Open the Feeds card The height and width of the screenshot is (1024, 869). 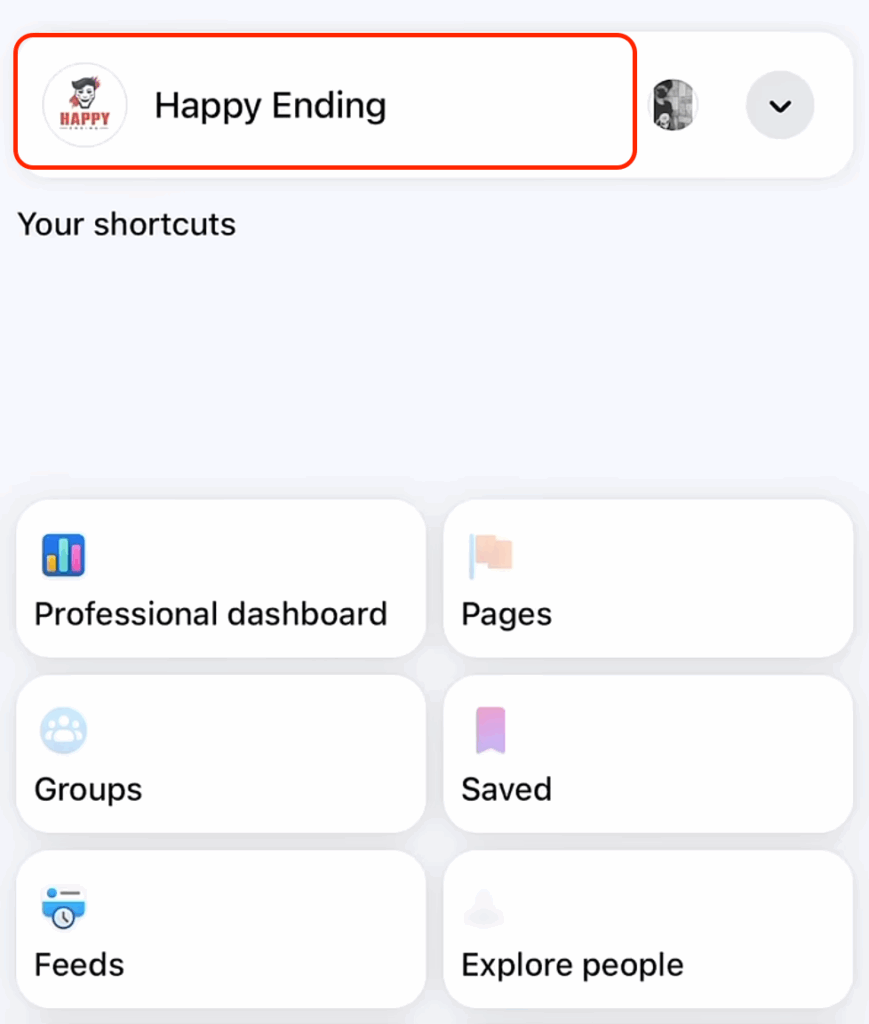[220, 930]
